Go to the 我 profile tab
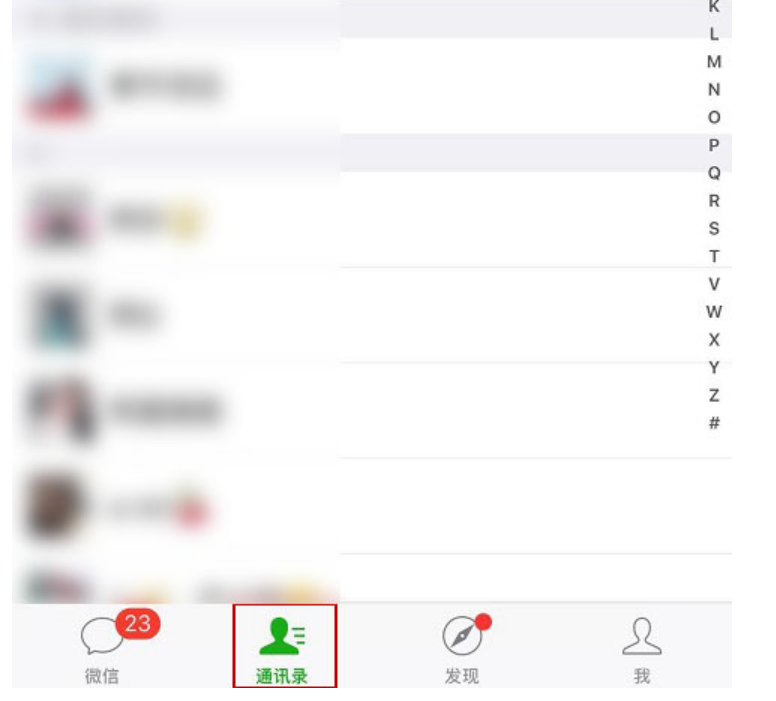Viewport: 776px width, 701px height. tap(642, 648)
